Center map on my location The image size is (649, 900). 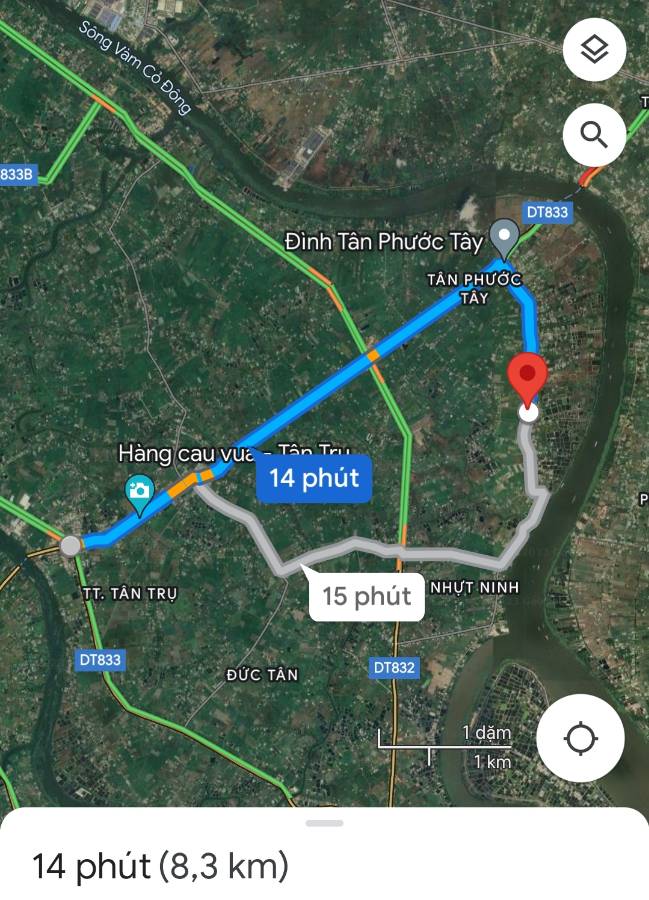coord(580,739)
